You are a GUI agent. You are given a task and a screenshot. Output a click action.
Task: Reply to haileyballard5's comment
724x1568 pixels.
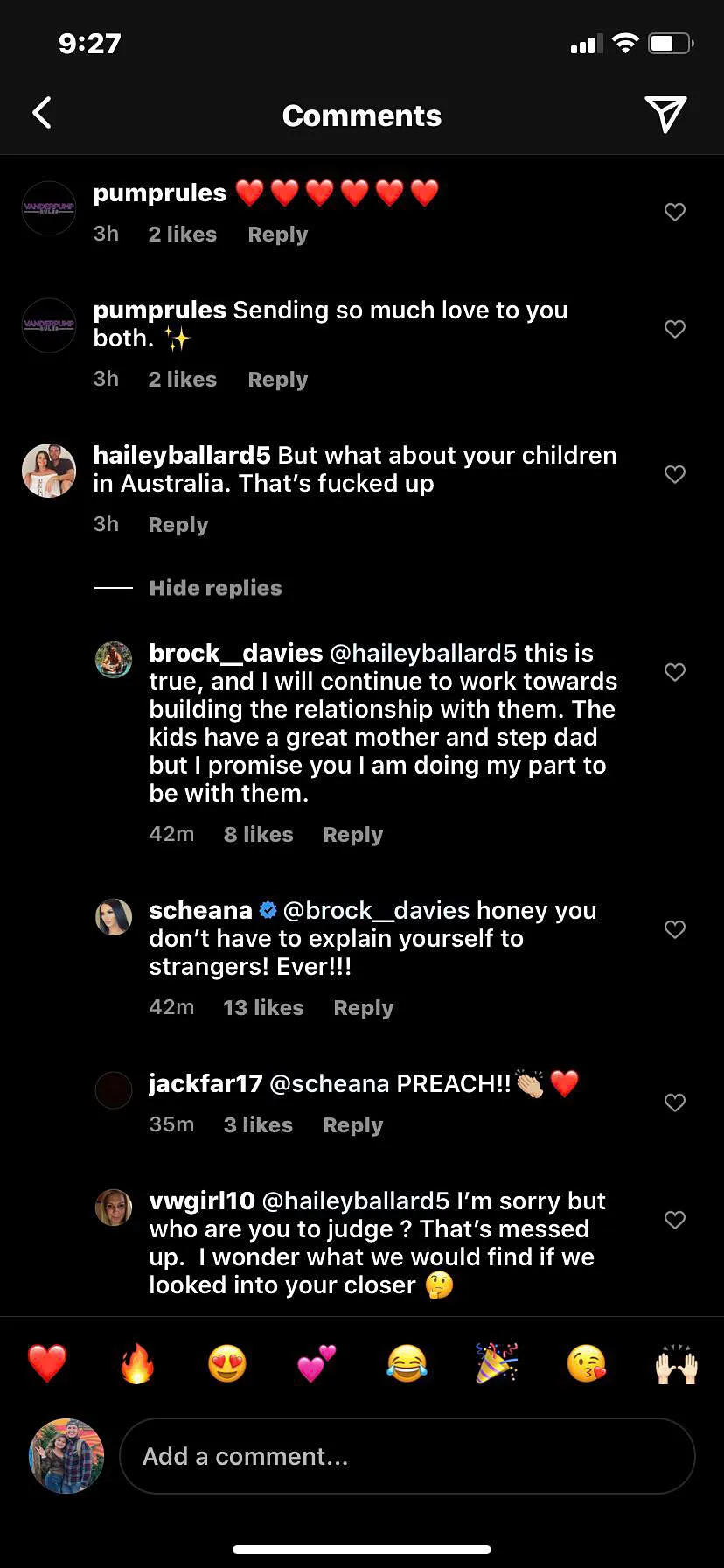[178, 525]
